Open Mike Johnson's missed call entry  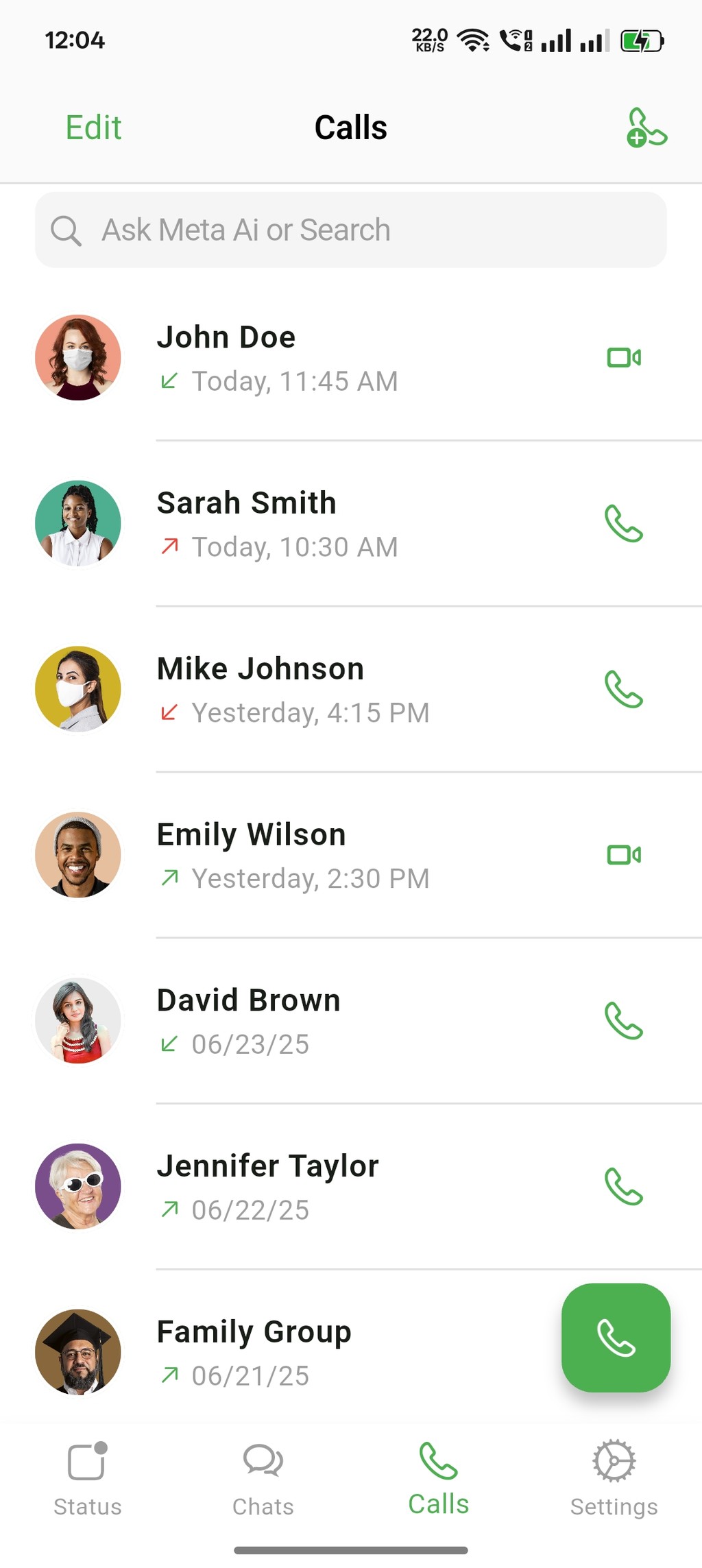(x=351, y=689)
